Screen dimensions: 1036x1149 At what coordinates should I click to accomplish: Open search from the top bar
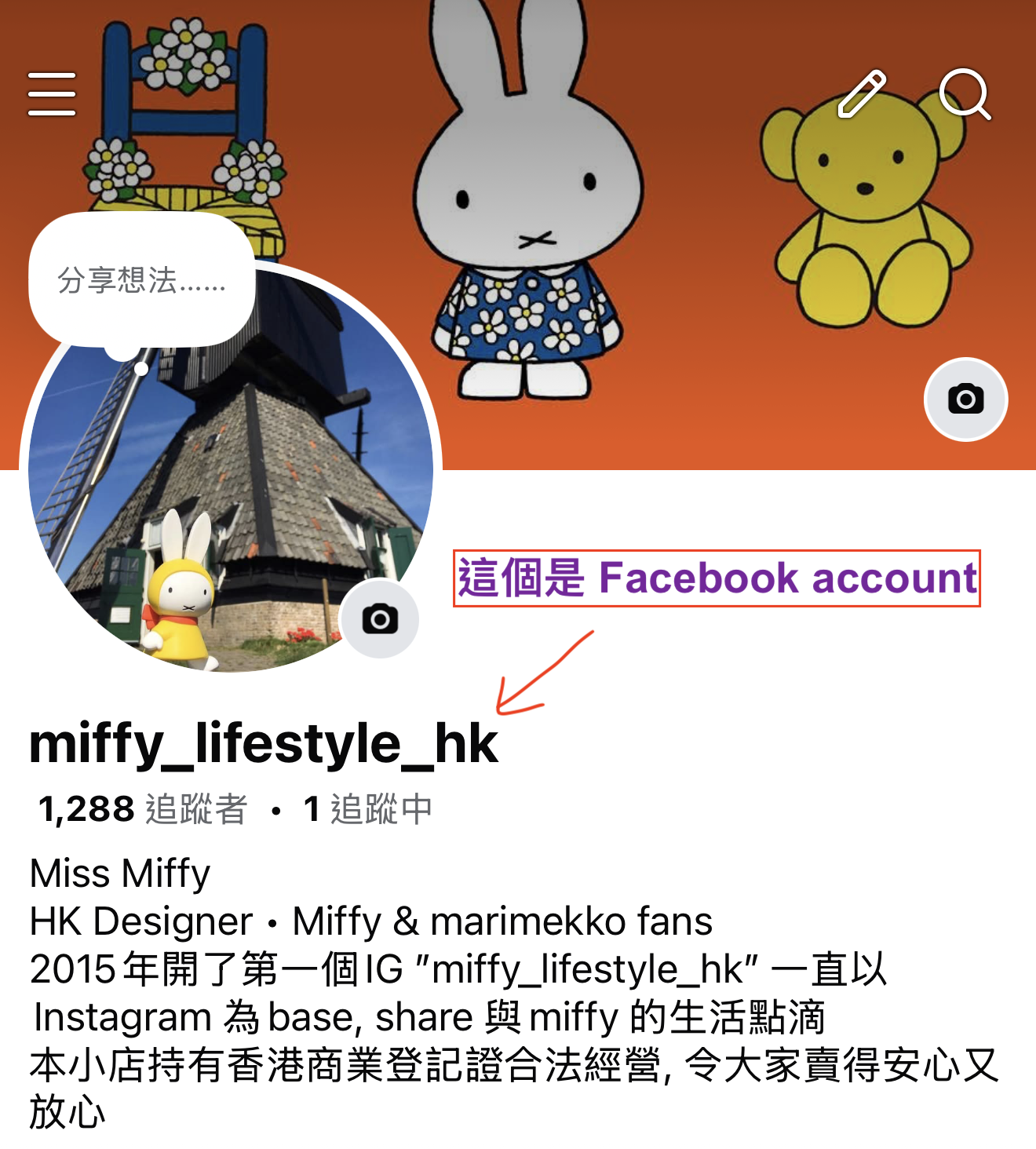pos(967,94)
